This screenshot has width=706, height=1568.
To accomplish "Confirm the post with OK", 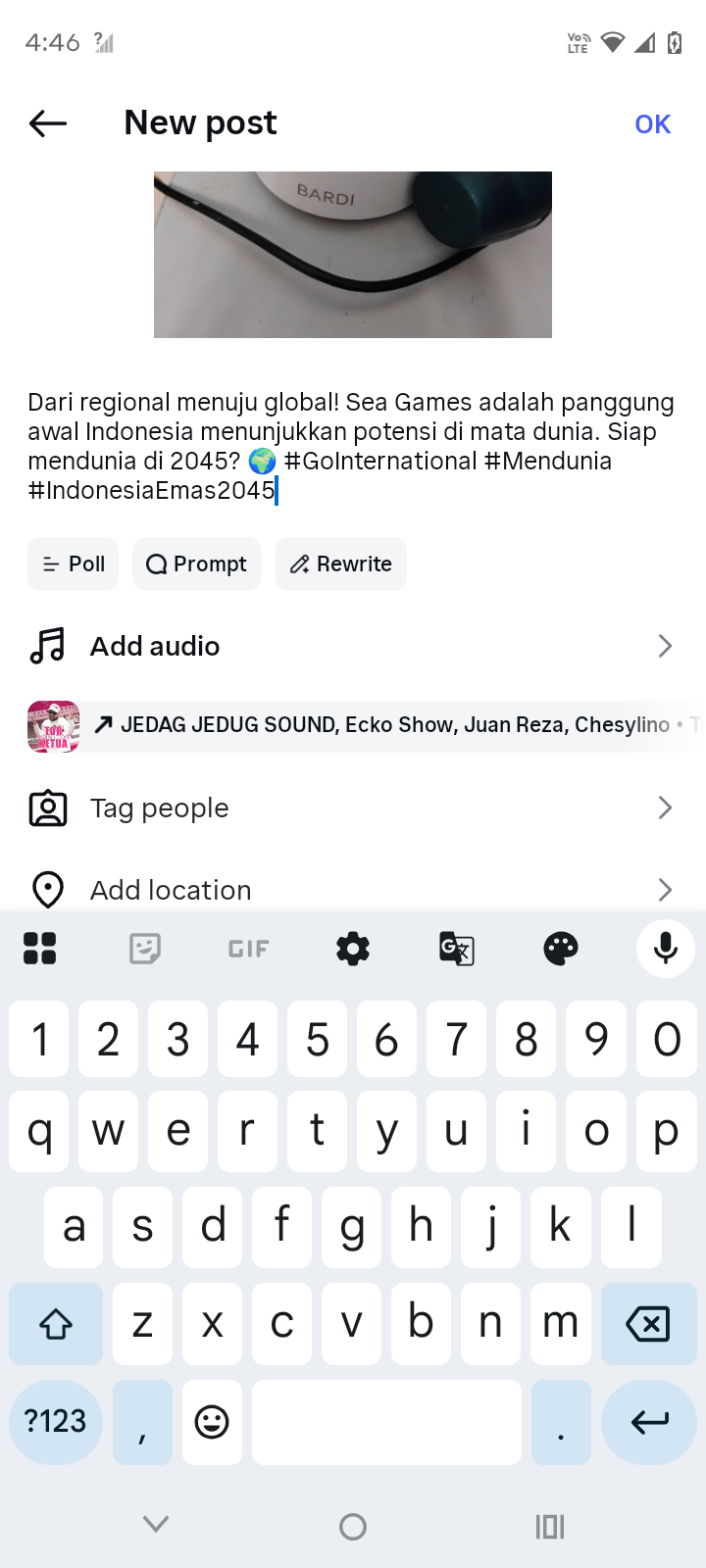I will 652,124.
